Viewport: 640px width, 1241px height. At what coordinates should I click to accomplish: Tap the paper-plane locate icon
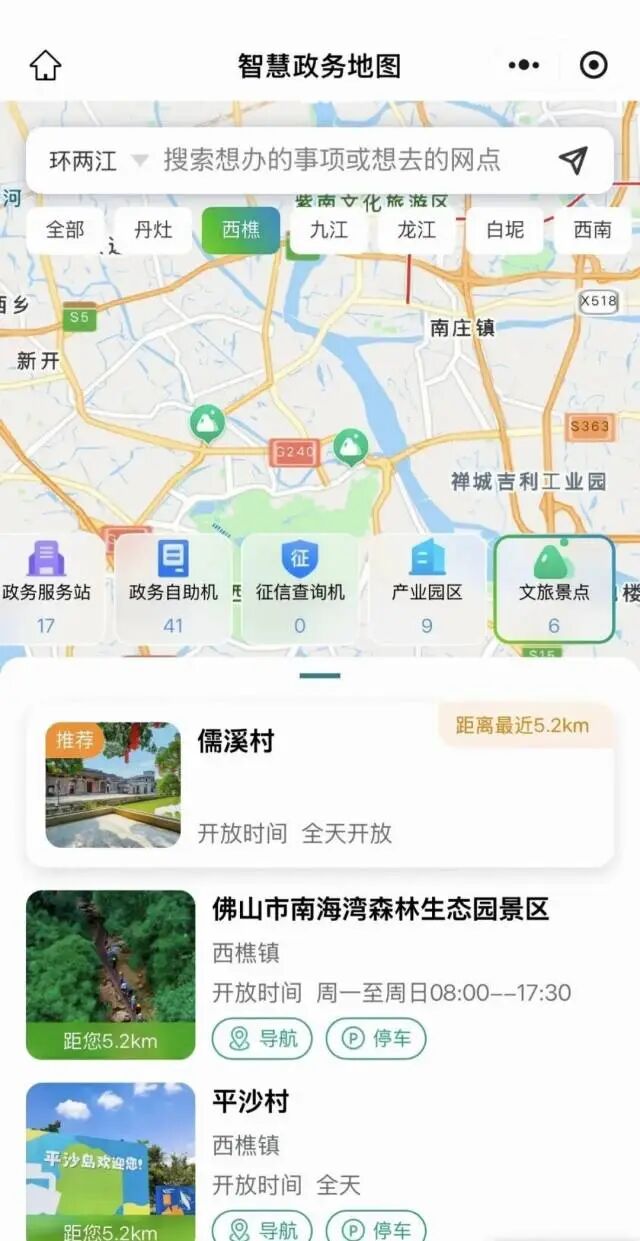pos(573,160)
